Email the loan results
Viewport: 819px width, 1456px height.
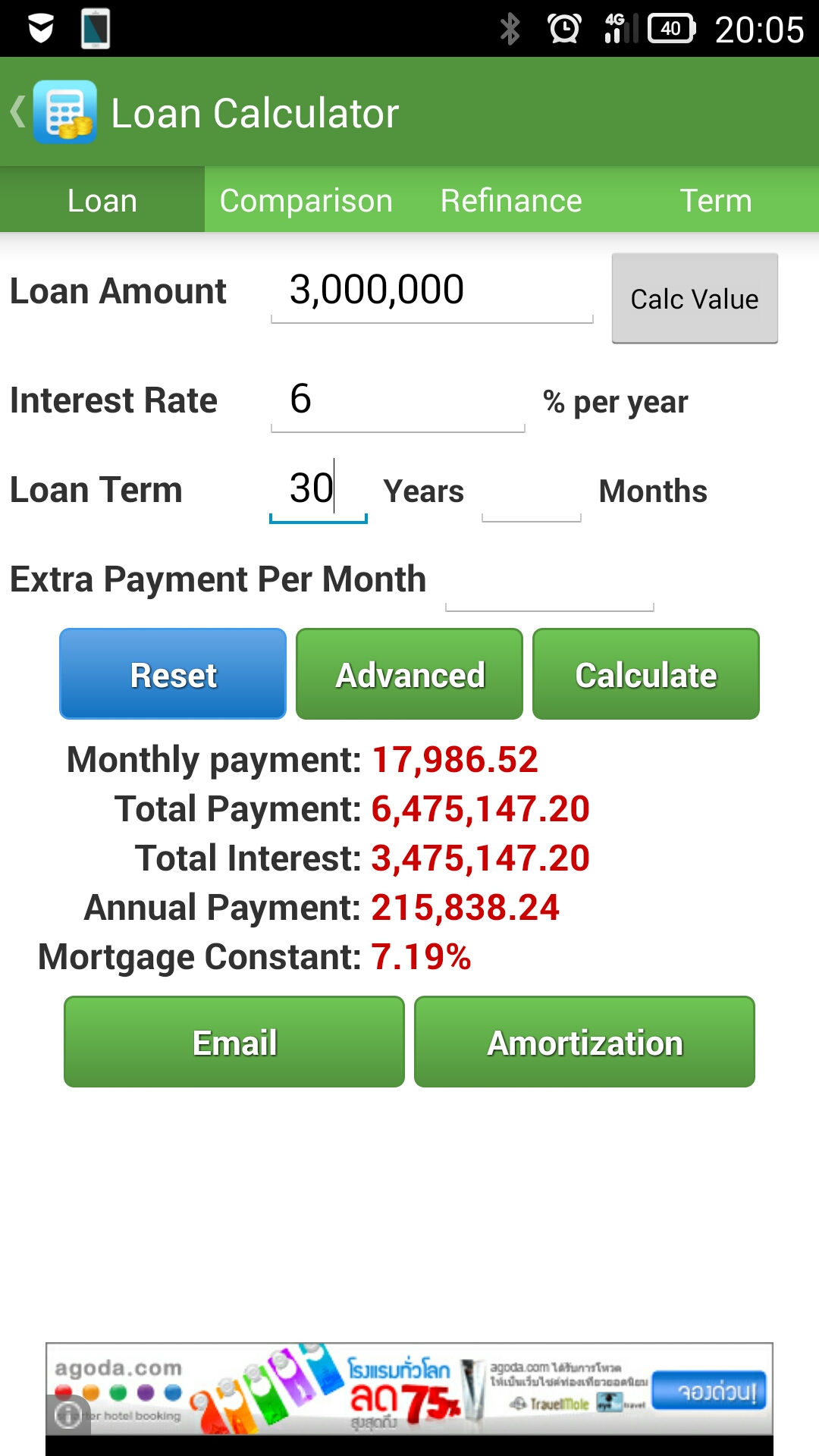(x=234, y=1041)
